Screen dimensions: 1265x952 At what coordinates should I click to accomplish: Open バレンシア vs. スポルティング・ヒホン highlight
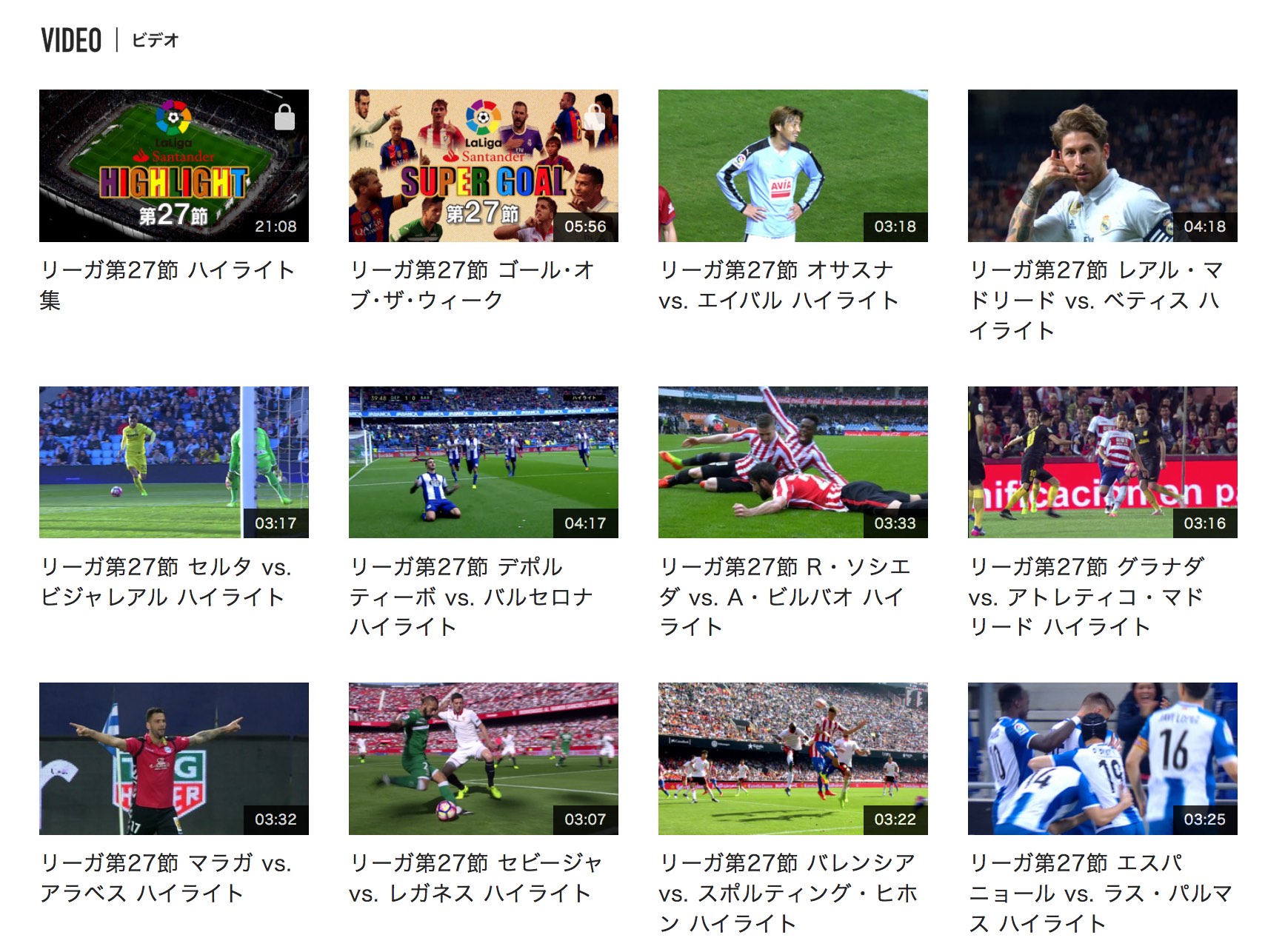[x=792, y=758]
